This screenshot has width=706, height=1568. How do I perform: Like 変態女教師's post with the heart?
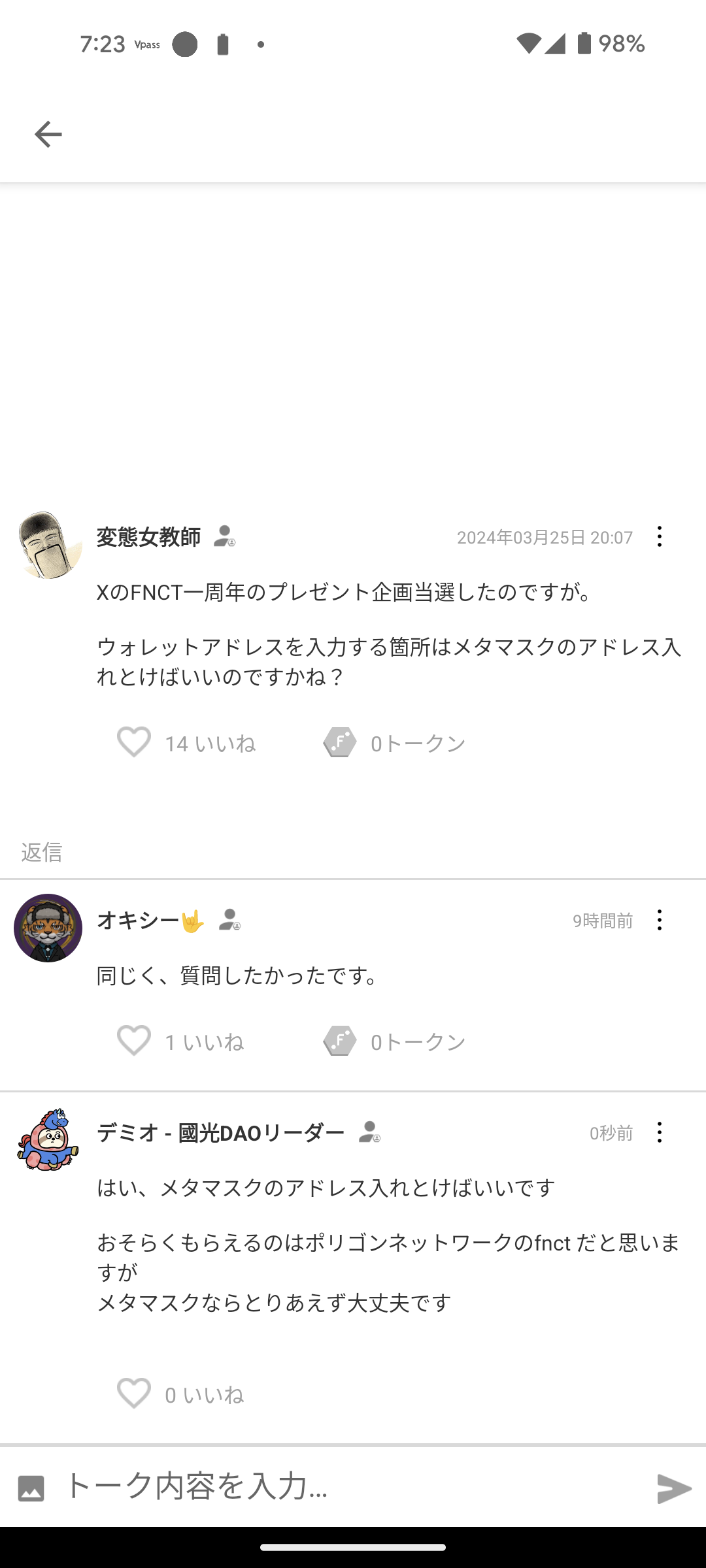pyautogui.click(x=134, y=742)
